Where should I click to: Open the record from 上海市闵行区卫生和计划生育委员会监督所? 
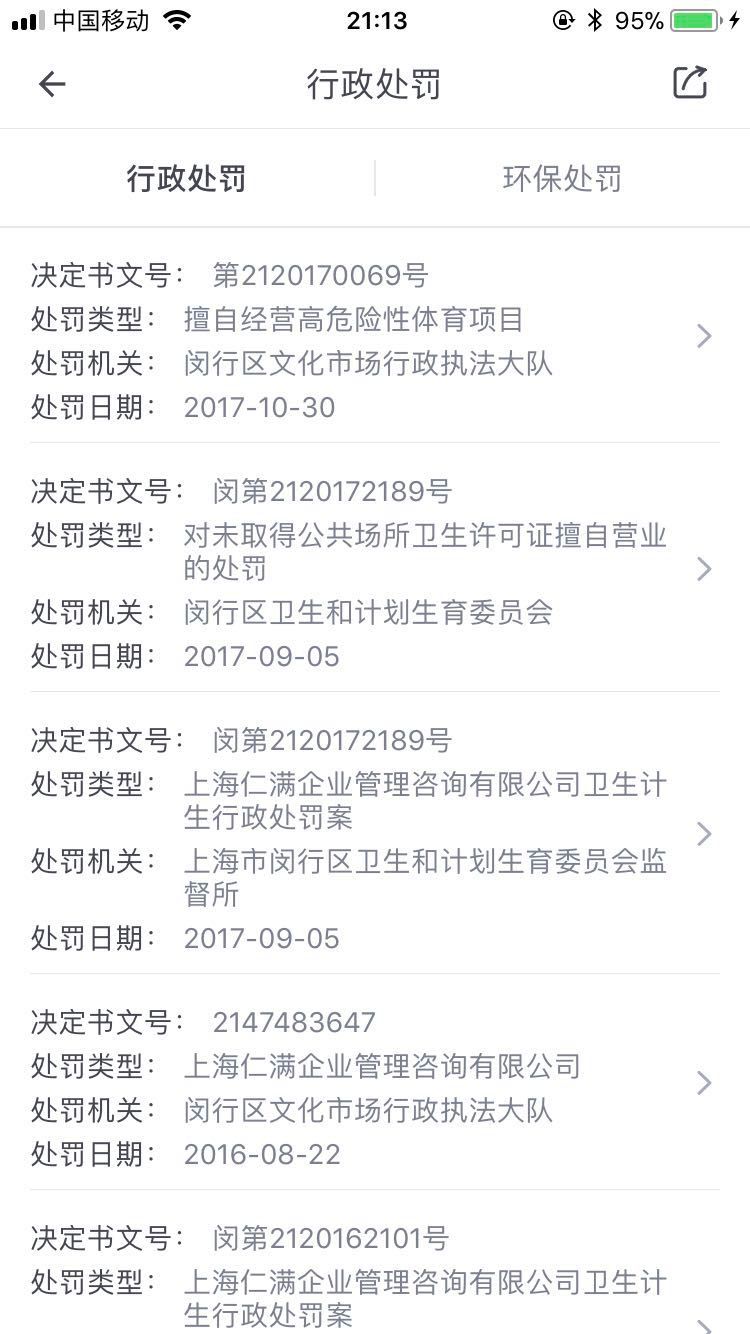coord(374,834)
